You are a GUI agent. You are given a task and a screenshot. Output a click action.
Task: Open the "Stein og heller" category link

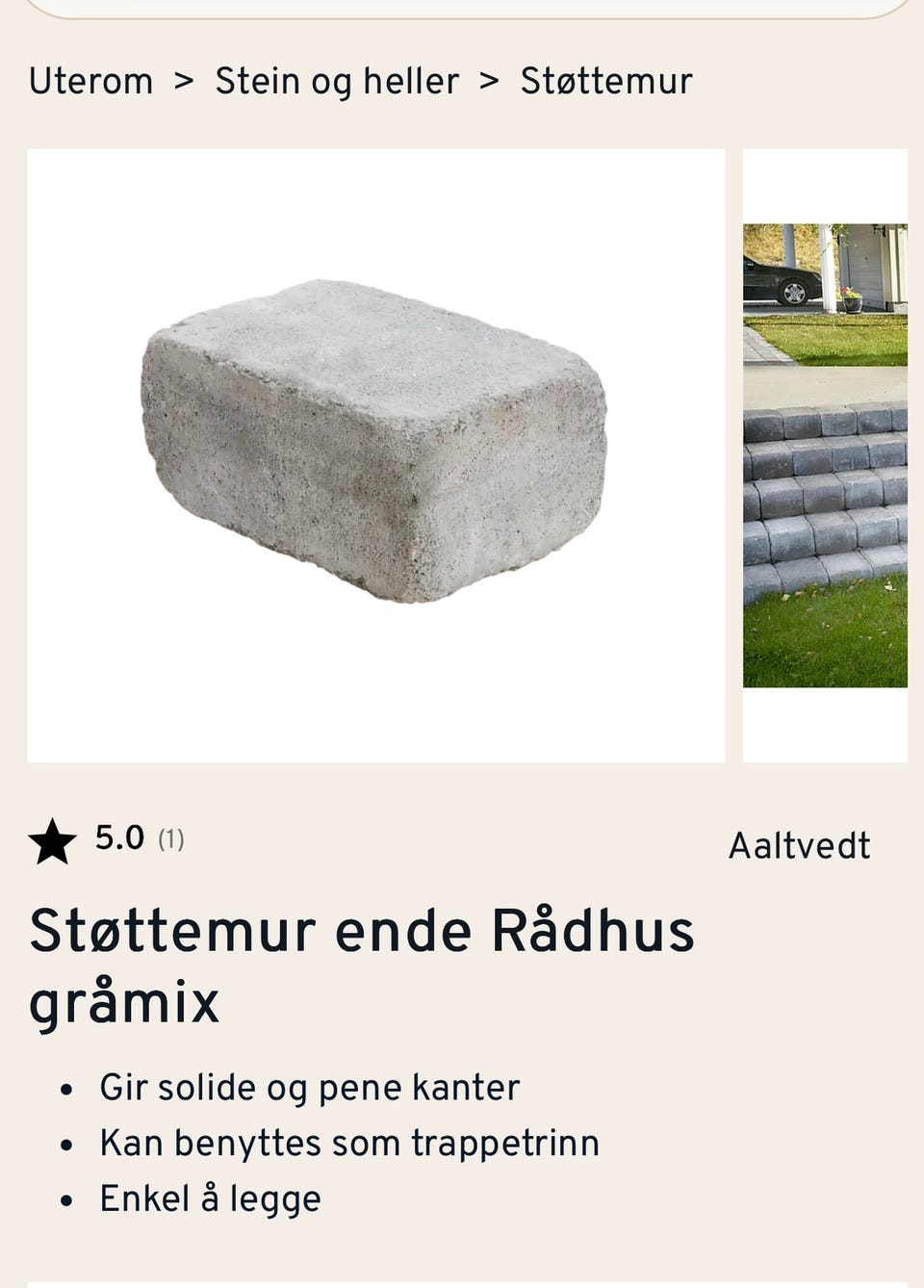336,81
